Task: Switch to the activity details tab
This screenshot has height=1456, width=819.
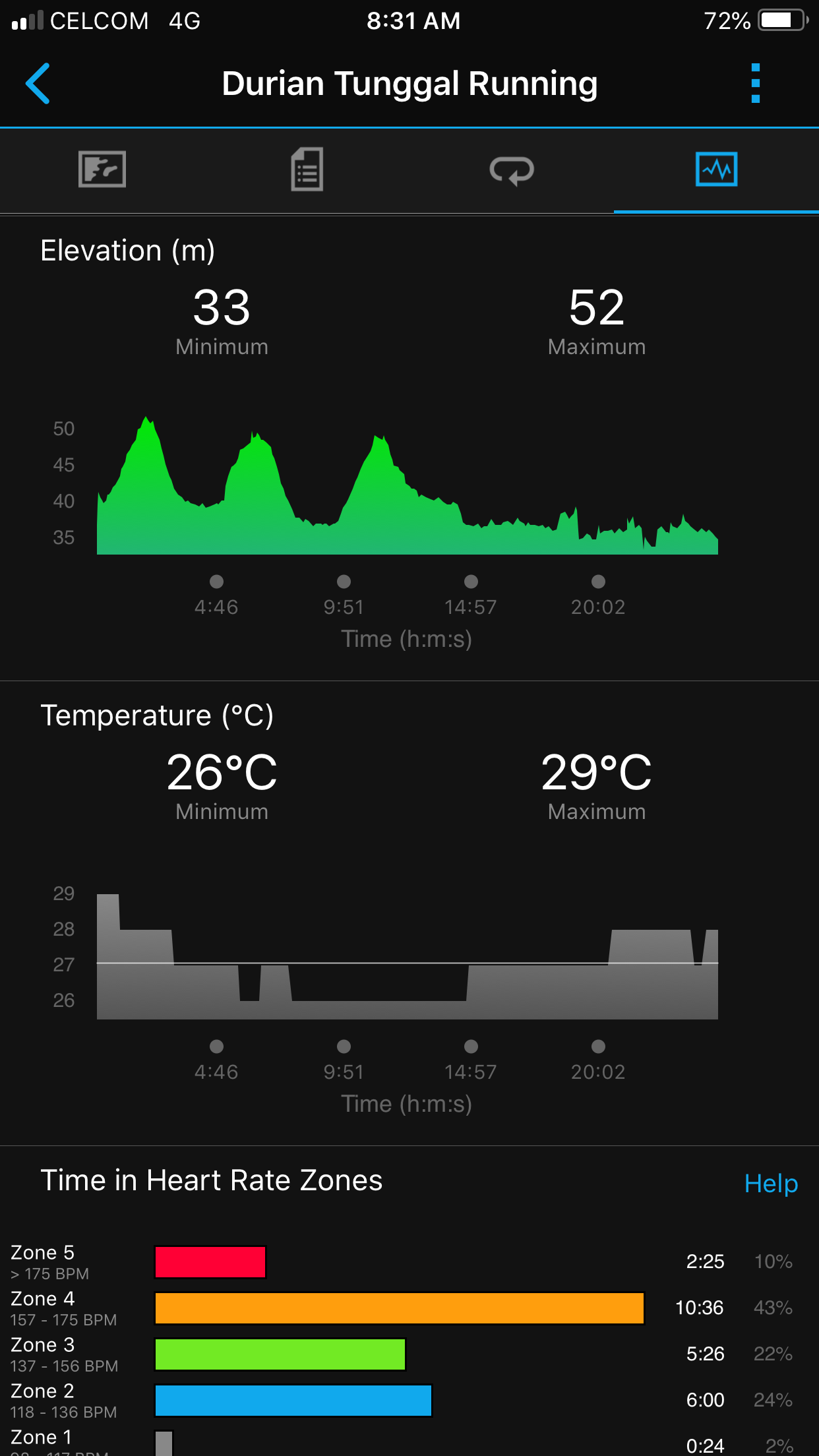Action: 307,170
